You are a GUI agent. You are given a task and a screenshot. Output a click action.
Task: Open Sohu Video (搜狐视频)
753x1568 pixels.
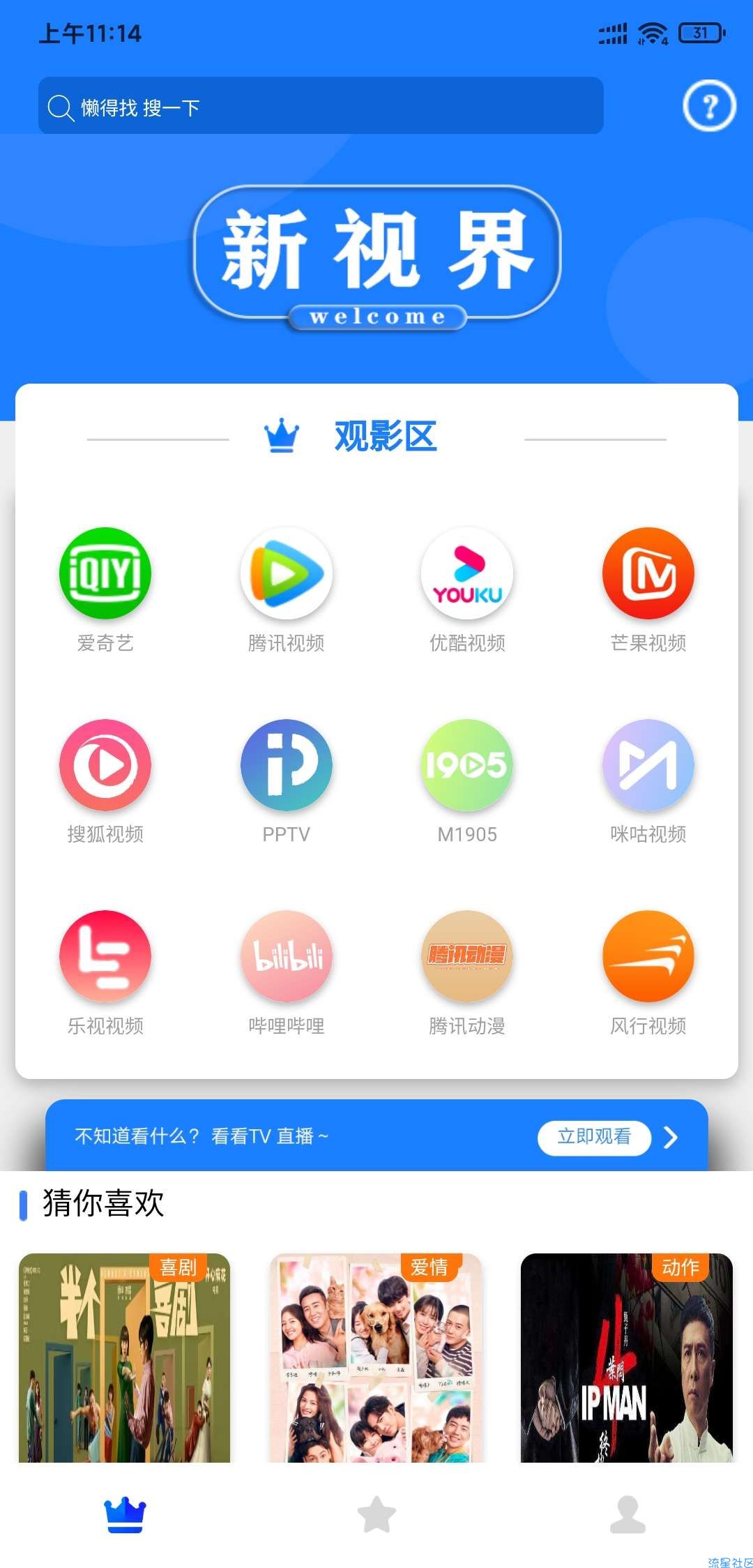point(105,765)
